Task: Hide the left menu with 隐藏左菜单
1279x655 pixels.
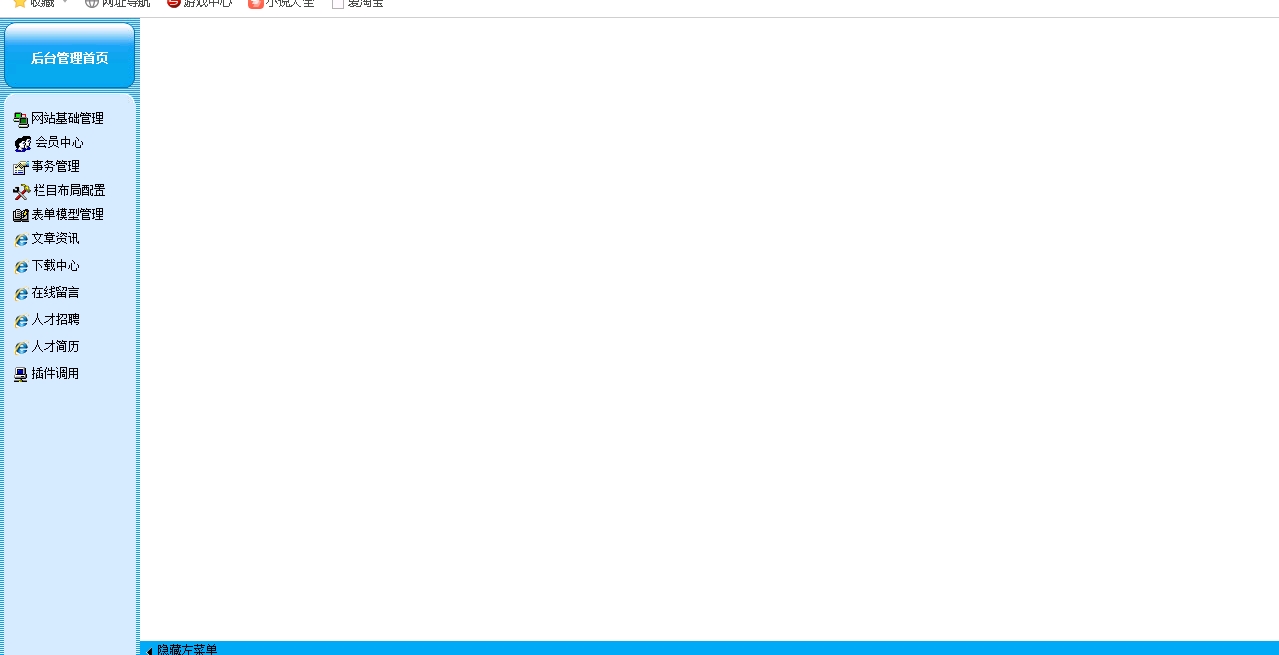Action: (x=186, y=650)
